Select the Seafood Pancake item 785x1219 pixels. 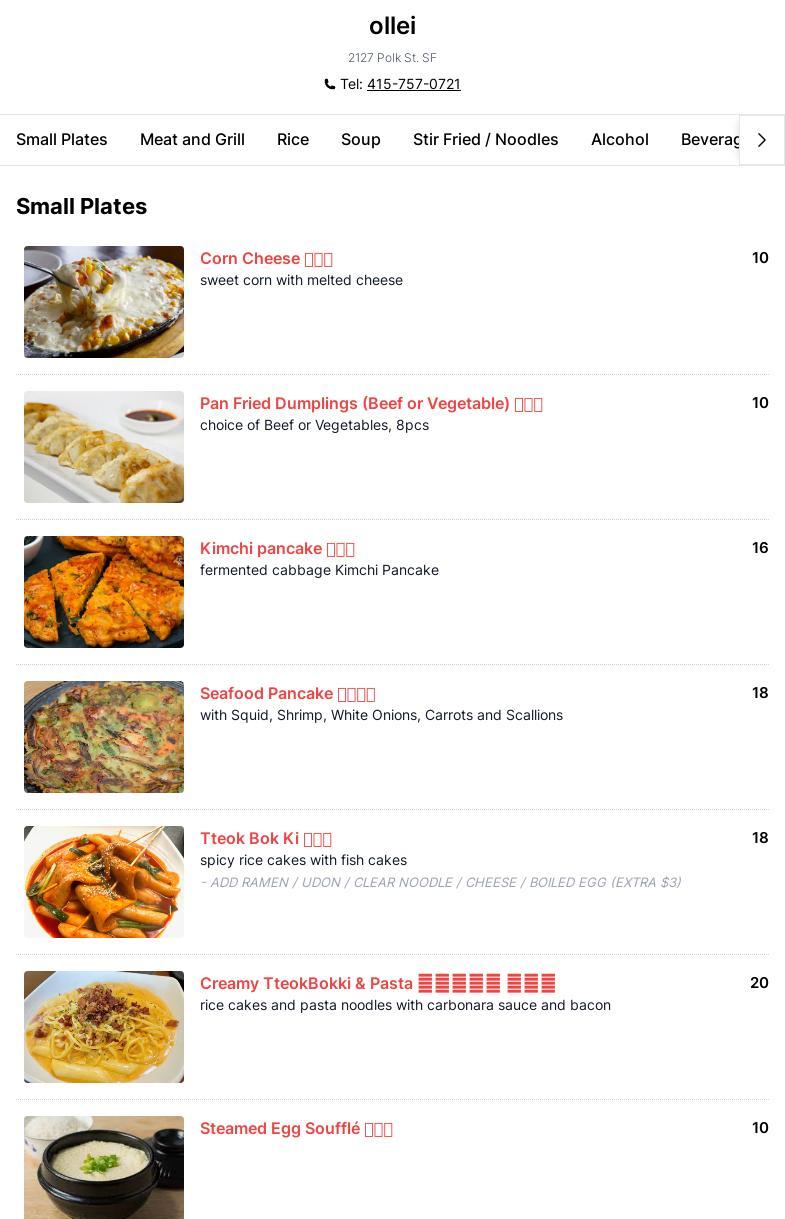287,693
